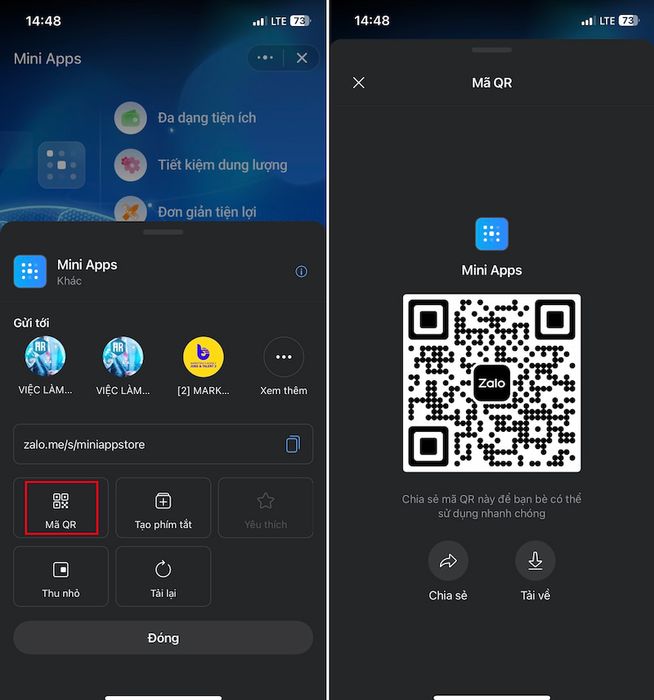Dismiss the sheet with Đóng

point(163,638)
